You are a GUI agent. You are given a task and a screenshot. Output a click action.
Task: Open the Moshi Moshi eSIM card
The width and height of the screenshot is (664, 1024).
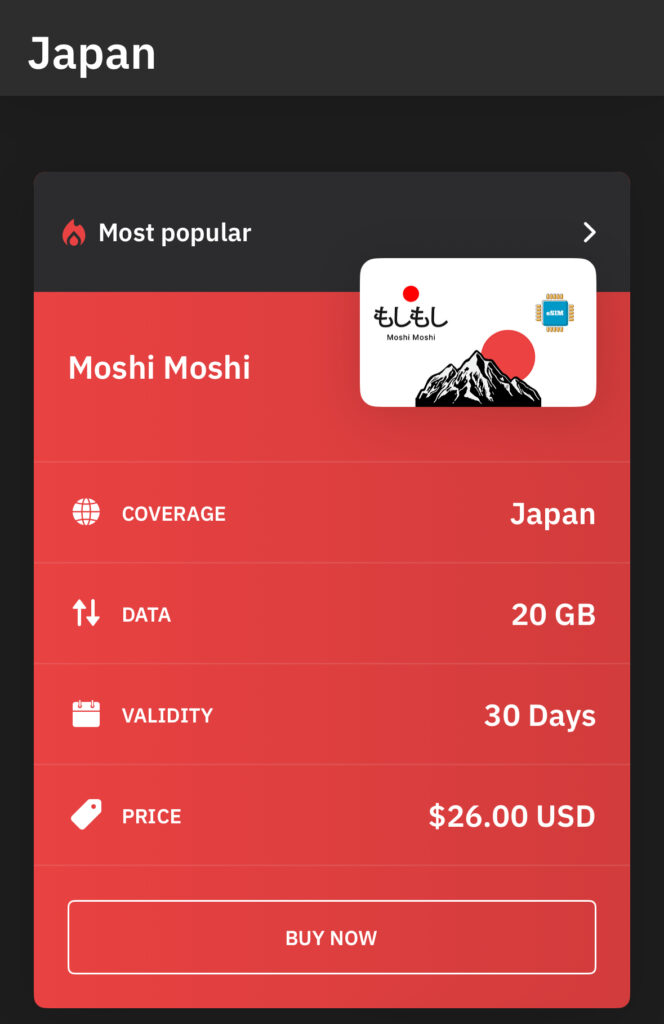[x=477, y=333]
